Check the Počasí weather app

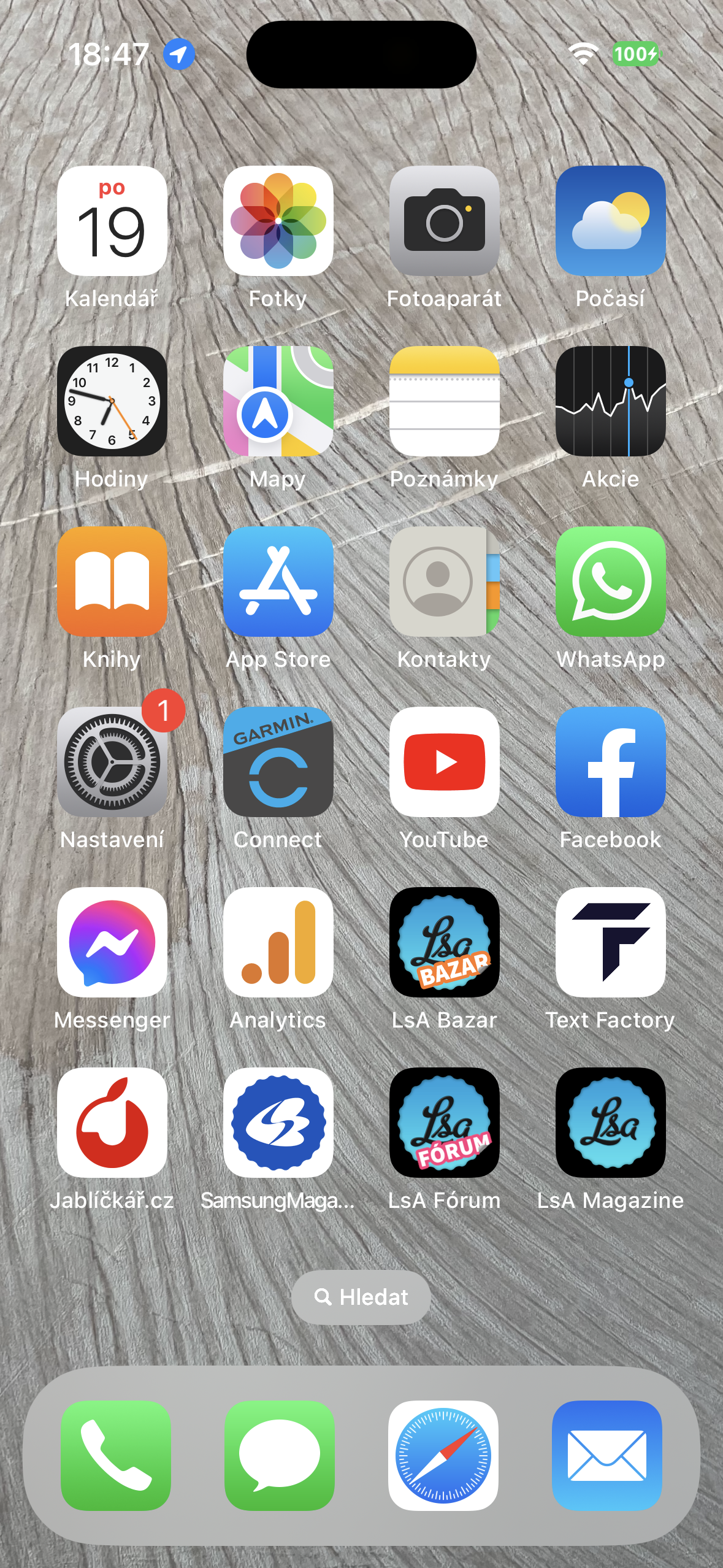click(611, 221)
